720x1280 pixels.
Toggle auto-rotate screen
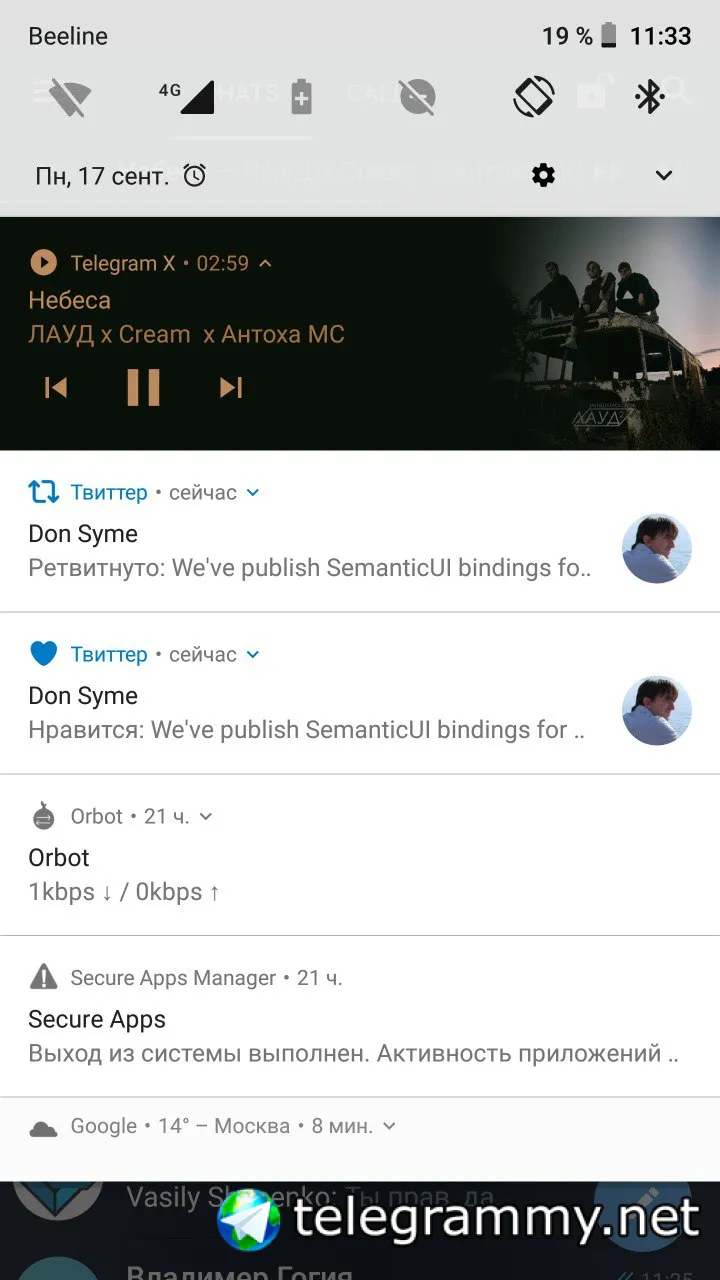(x=534, y=97)
